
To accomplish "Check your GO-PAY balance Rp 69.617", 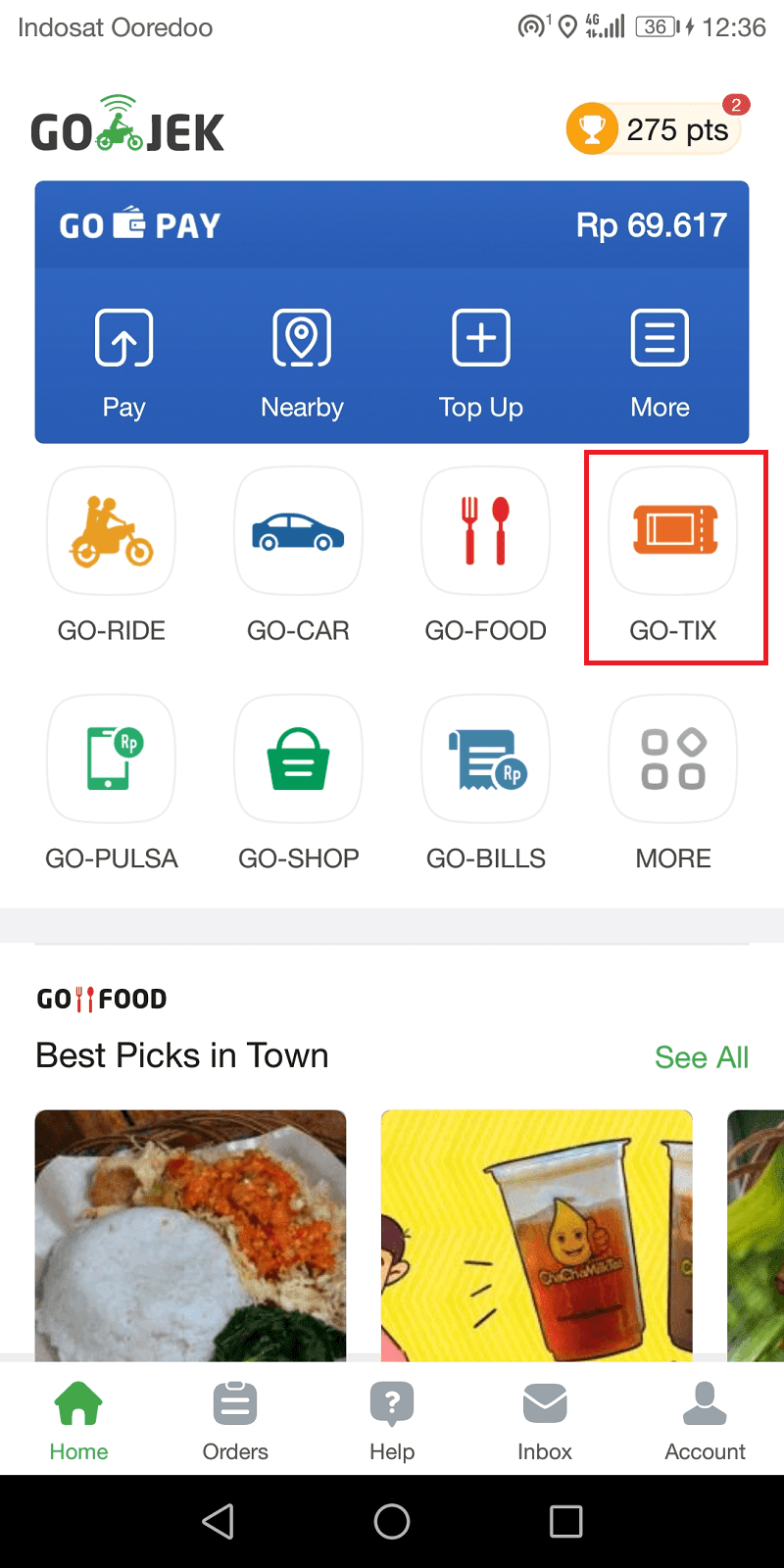I will (651, 224).
